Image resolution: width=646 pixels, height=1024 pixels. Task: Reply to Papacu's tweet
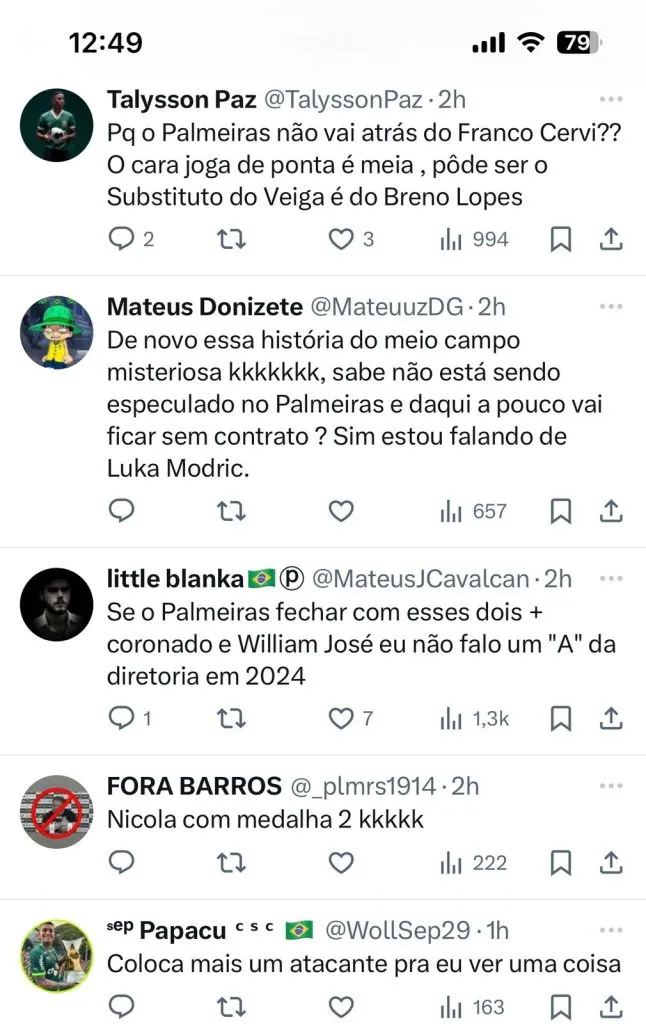coord(121,1006)
